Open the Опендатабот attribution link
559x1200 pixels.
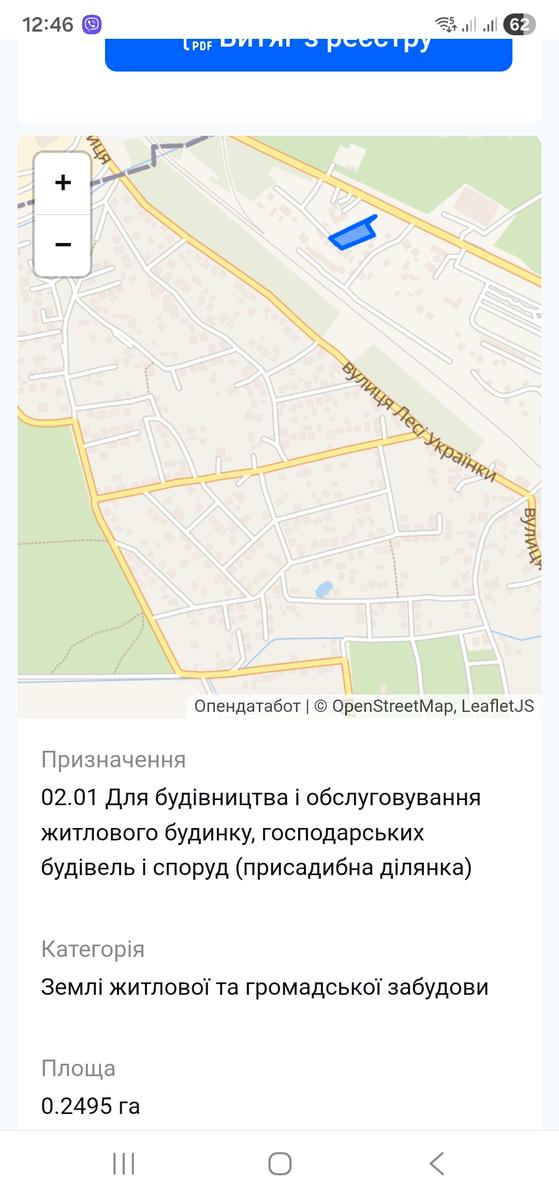pyautogui.click(x=247, y=706)
